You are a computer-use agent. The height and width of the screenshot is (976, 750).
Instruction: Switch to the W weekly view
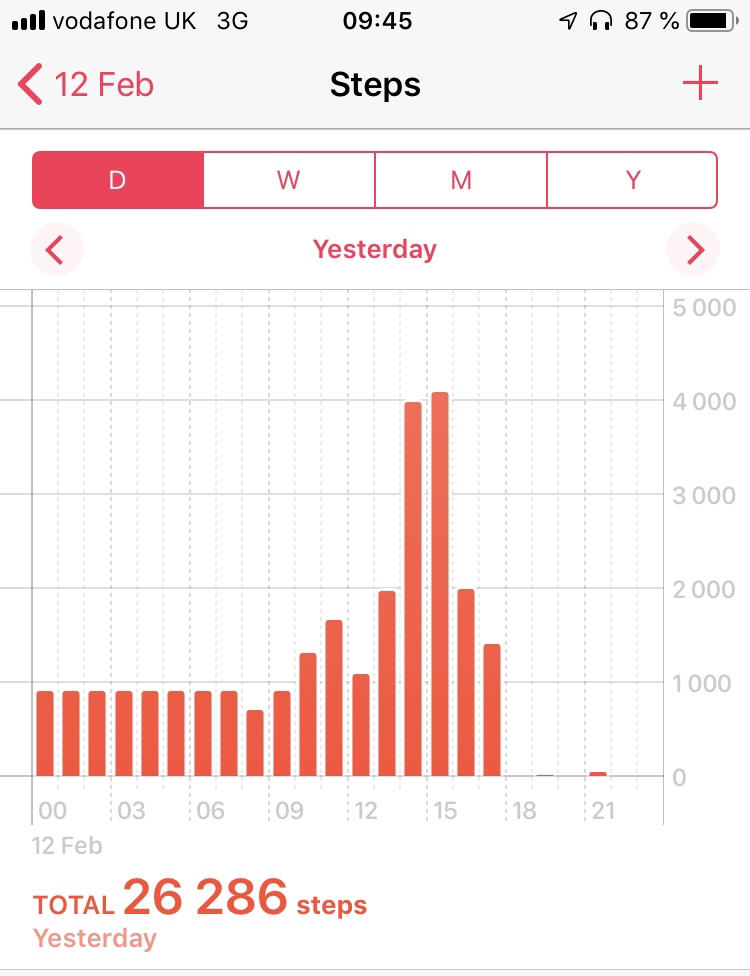pyautogui.click(x=289, y=180)
